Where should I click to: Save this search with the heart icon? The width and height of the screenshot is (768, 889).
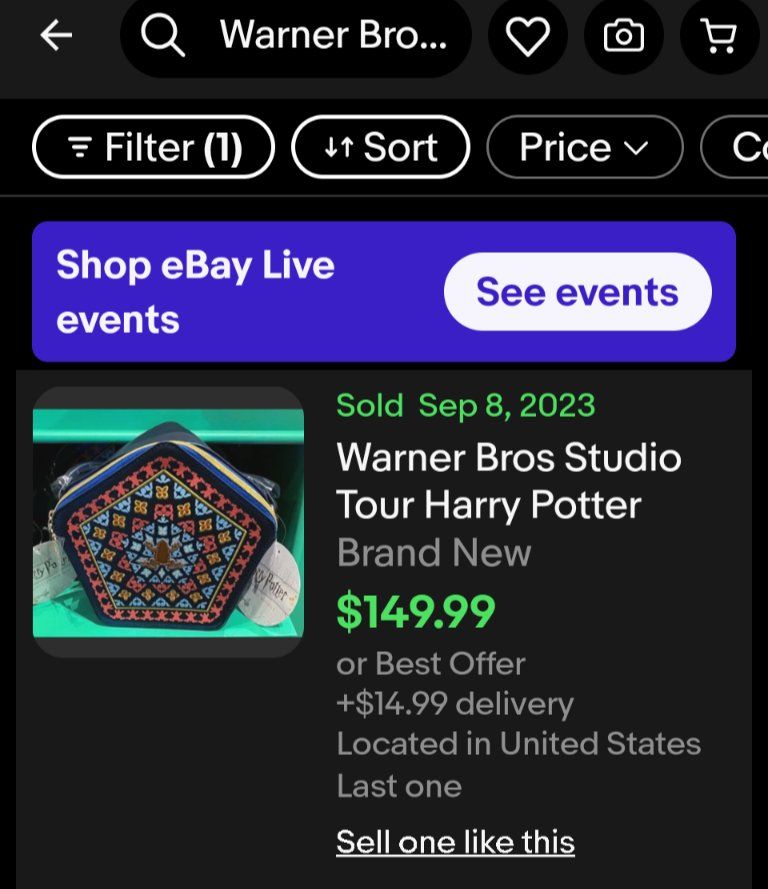coord(527,36)
